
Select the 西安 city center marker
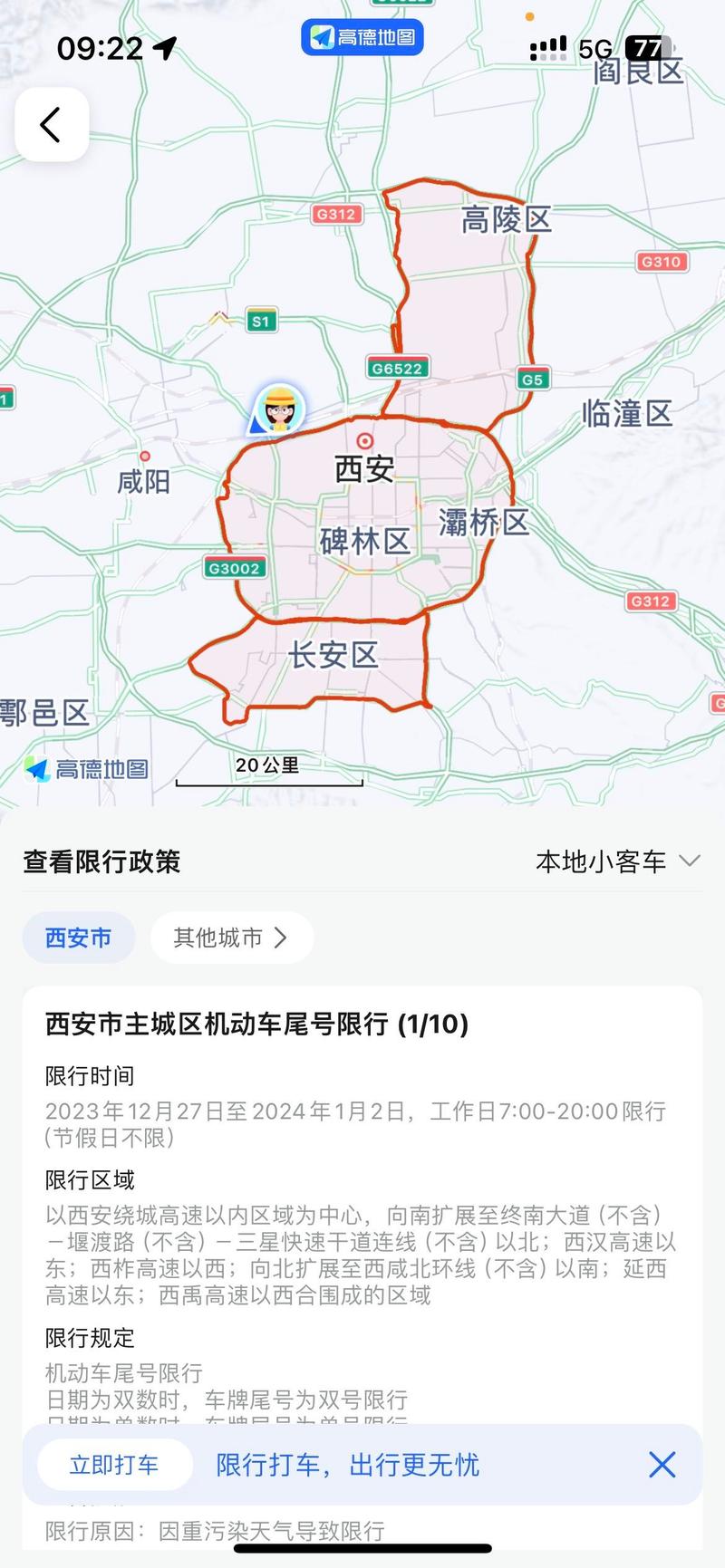(364, 438)
